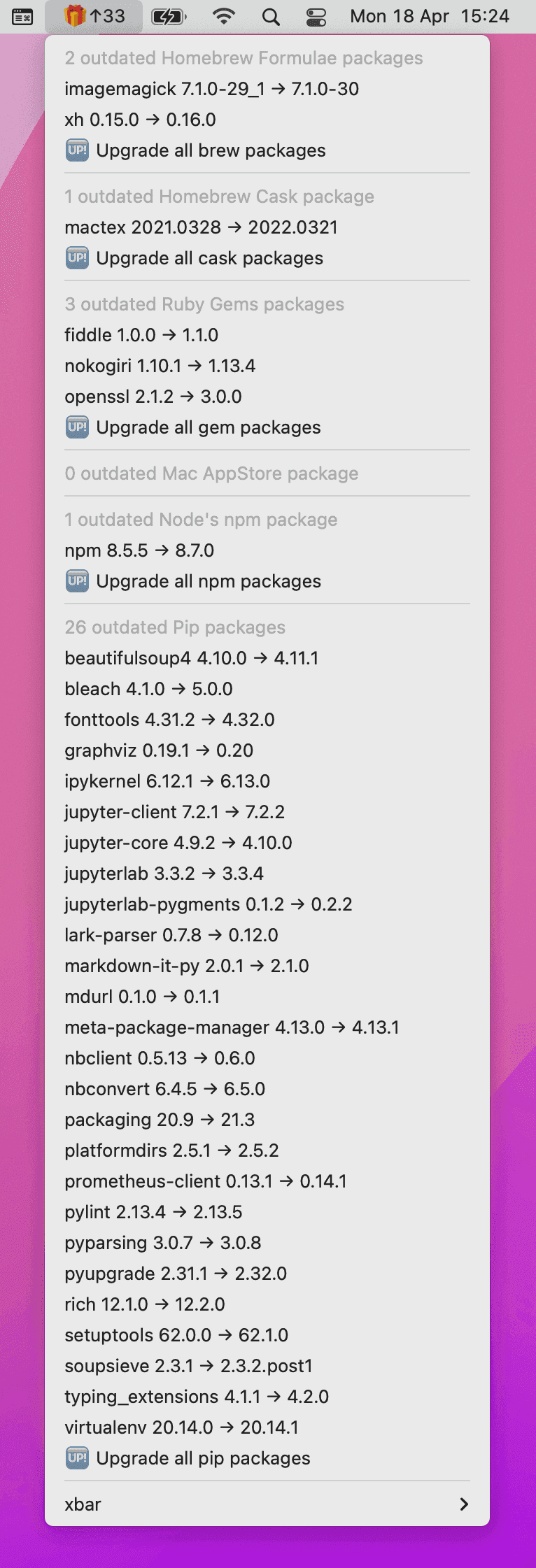536x1568 pixels.
Task: Click the Spotlight search icon
Action: pyautogui.click(x=270, y=15)
